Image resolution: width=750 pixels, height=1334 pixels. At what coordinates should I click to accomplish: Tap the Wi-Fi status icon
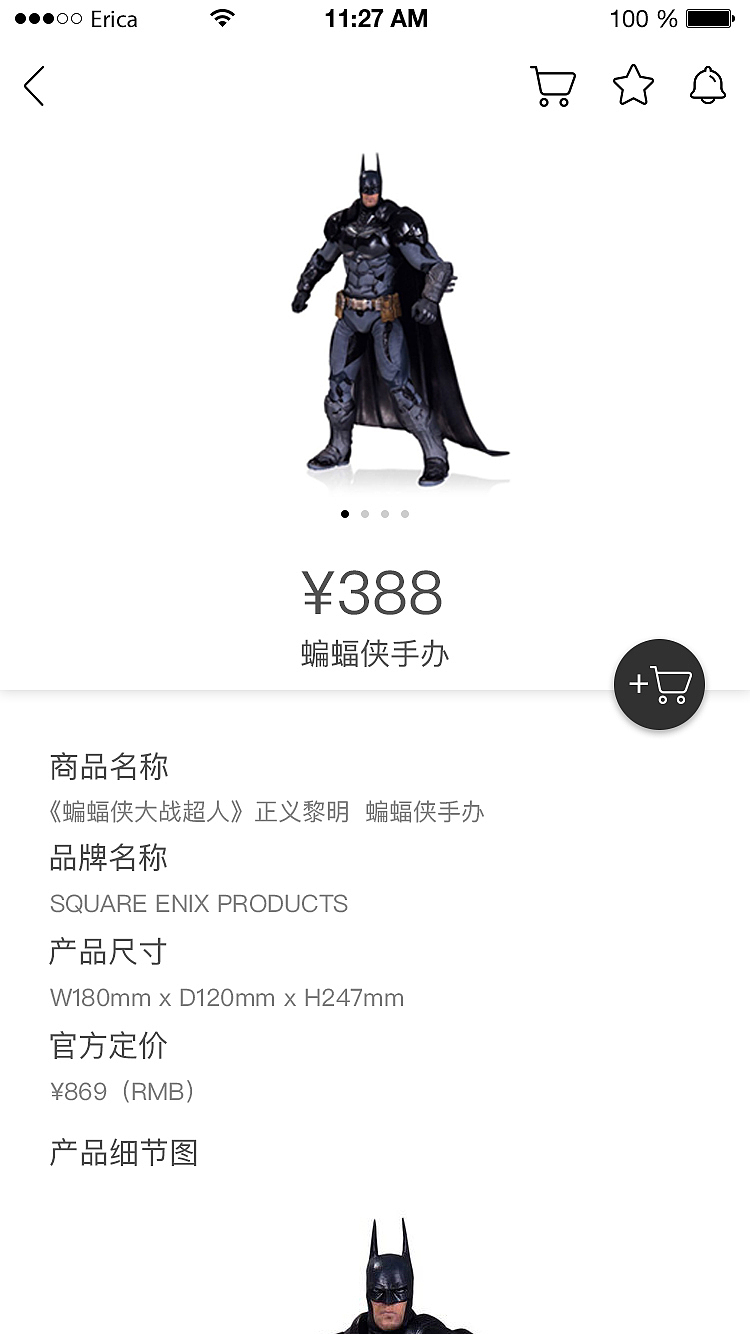click(x=222, y=17)
